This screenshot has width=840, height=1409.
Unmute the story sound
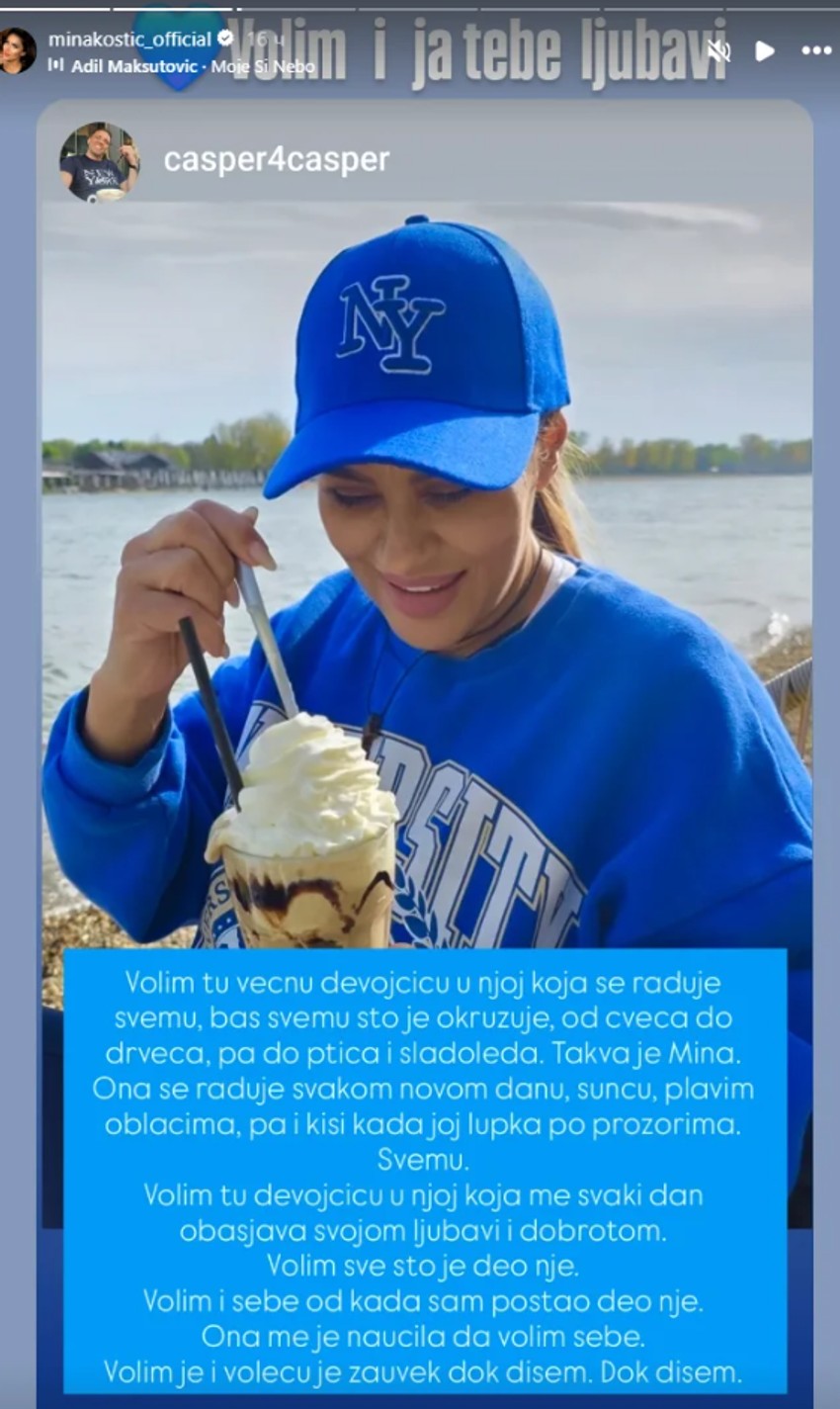(718, 50)
